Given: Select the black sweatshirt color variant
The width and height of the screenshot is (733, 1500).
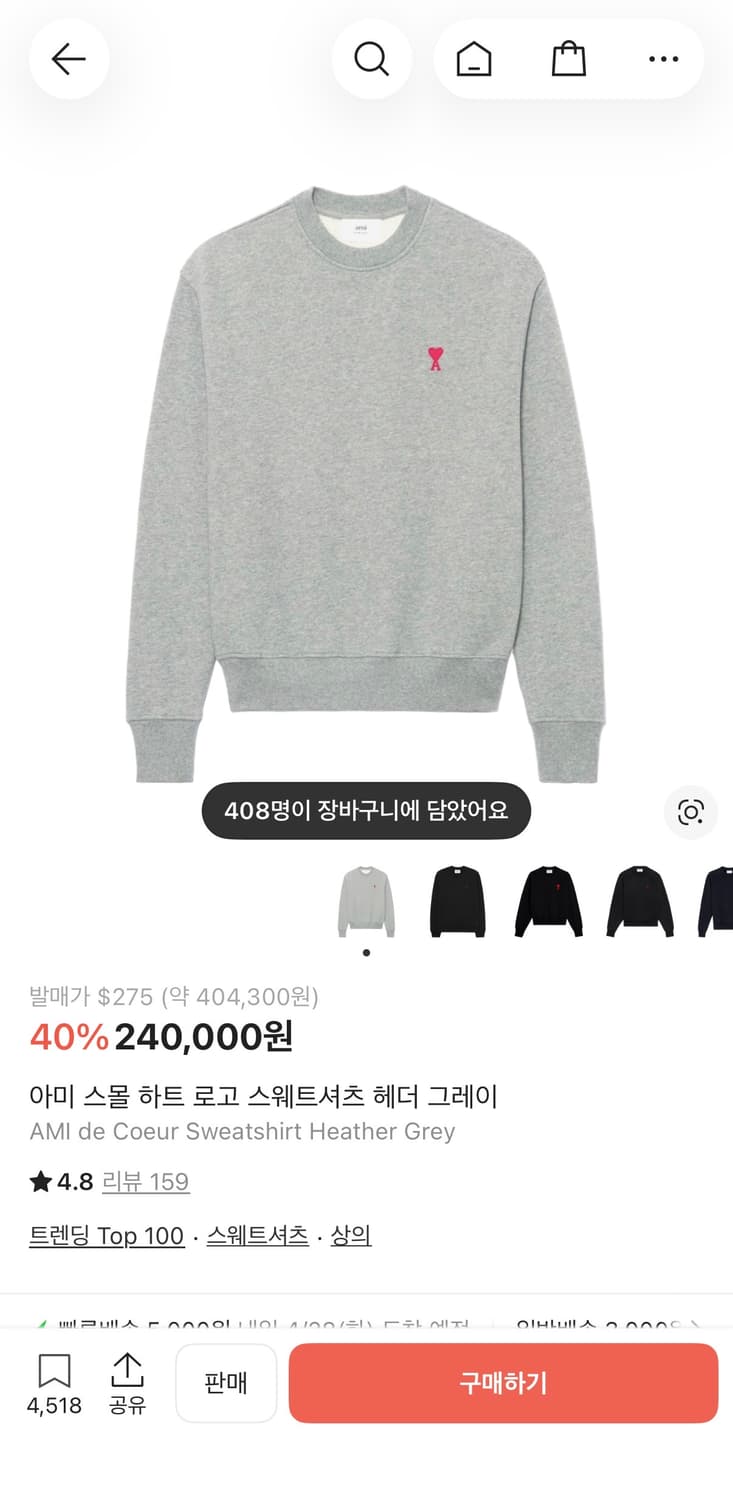Looking at the screenshot, I should click(457, 899).
